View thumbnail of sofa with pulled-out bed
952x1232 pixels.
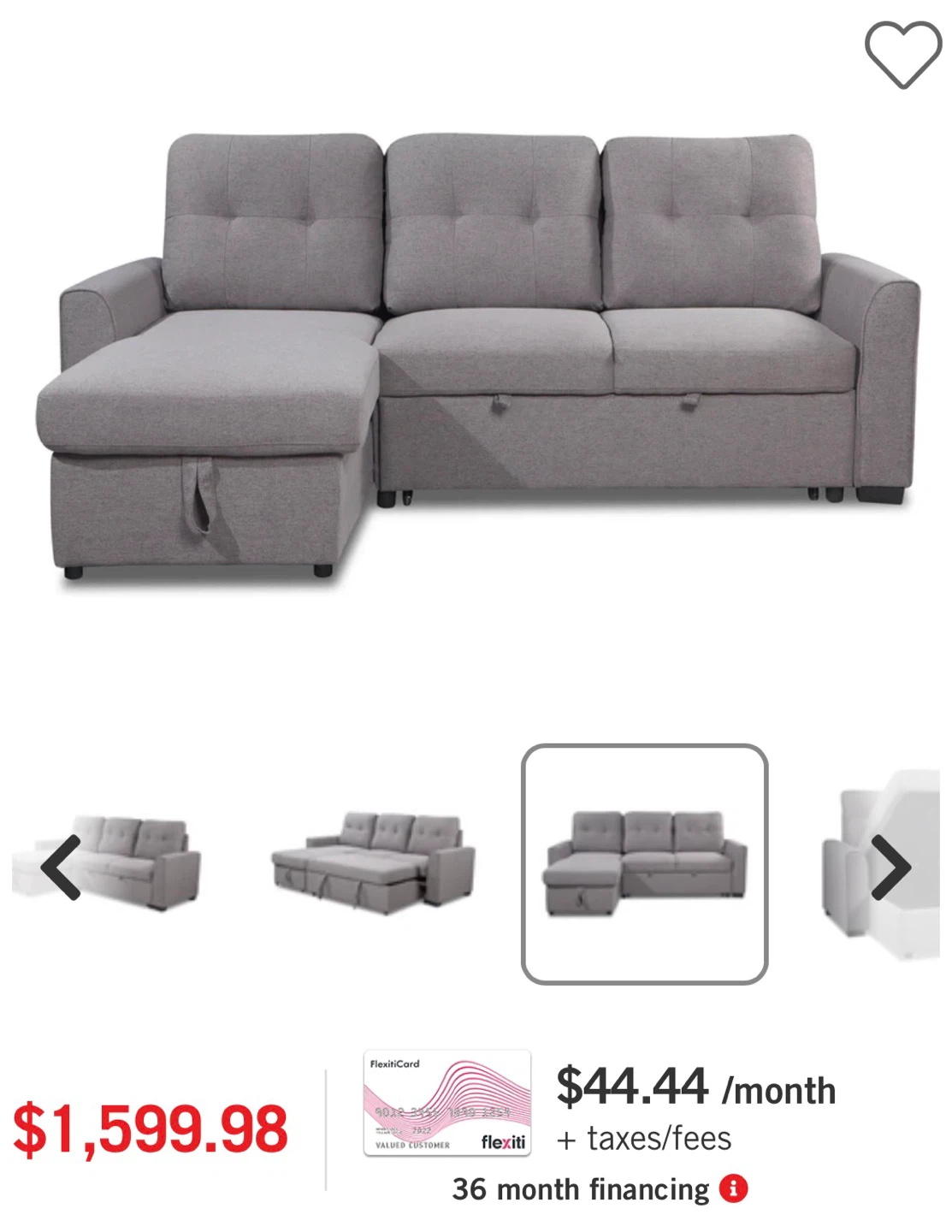373,863
